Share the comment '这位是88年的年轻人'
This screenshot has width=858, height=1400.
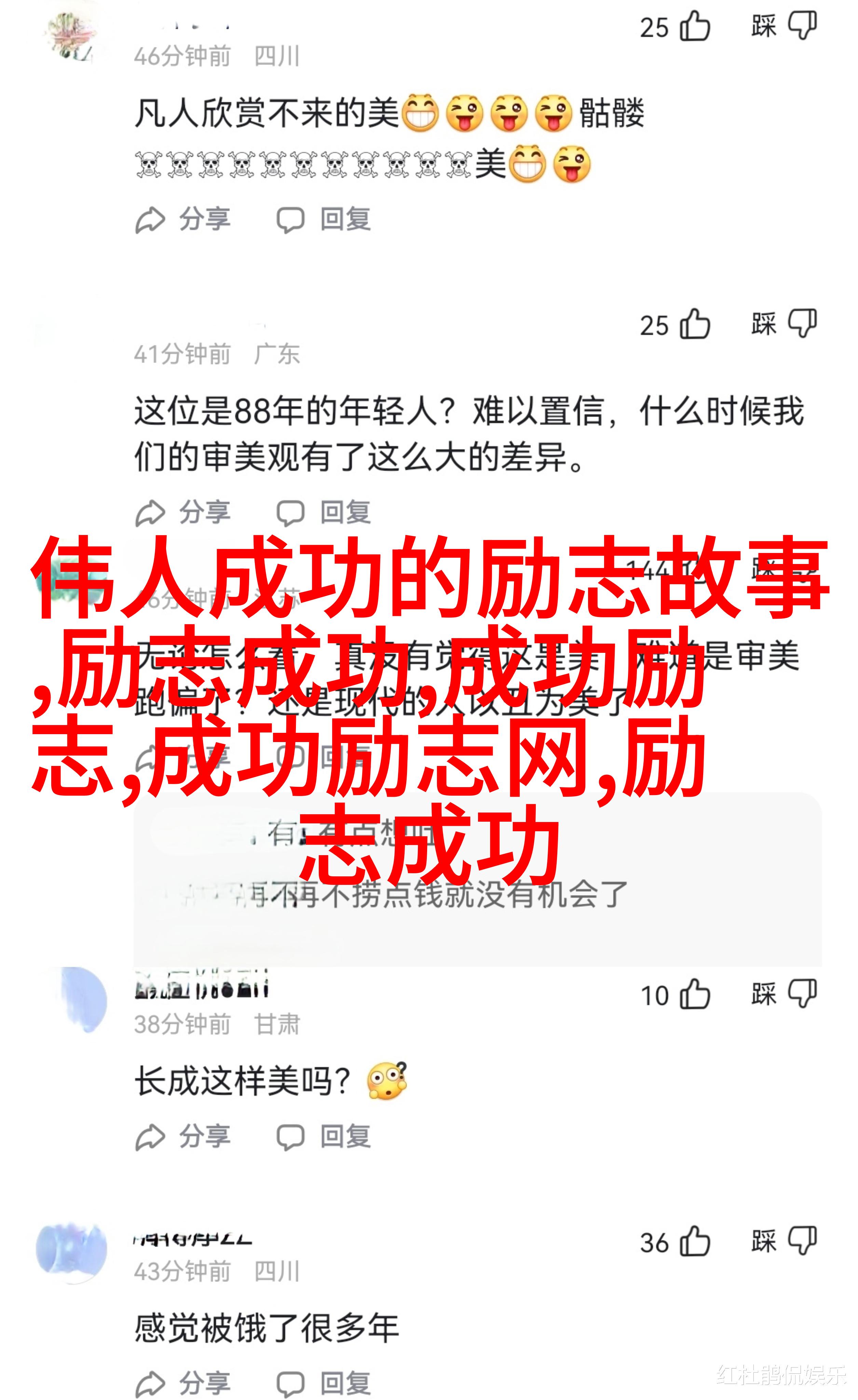click(183, 512)
